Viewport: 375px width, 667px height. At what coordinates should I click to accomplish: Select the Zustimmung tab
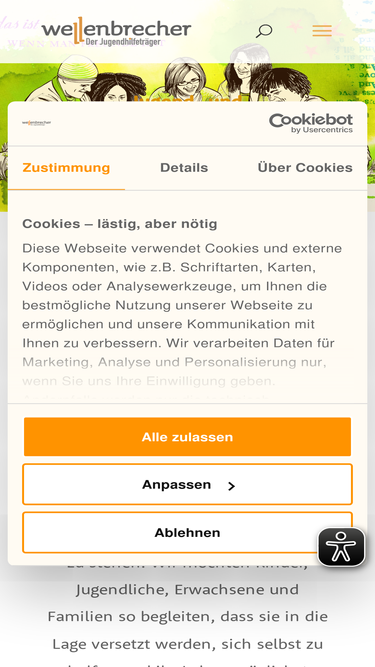coord(66,168)
